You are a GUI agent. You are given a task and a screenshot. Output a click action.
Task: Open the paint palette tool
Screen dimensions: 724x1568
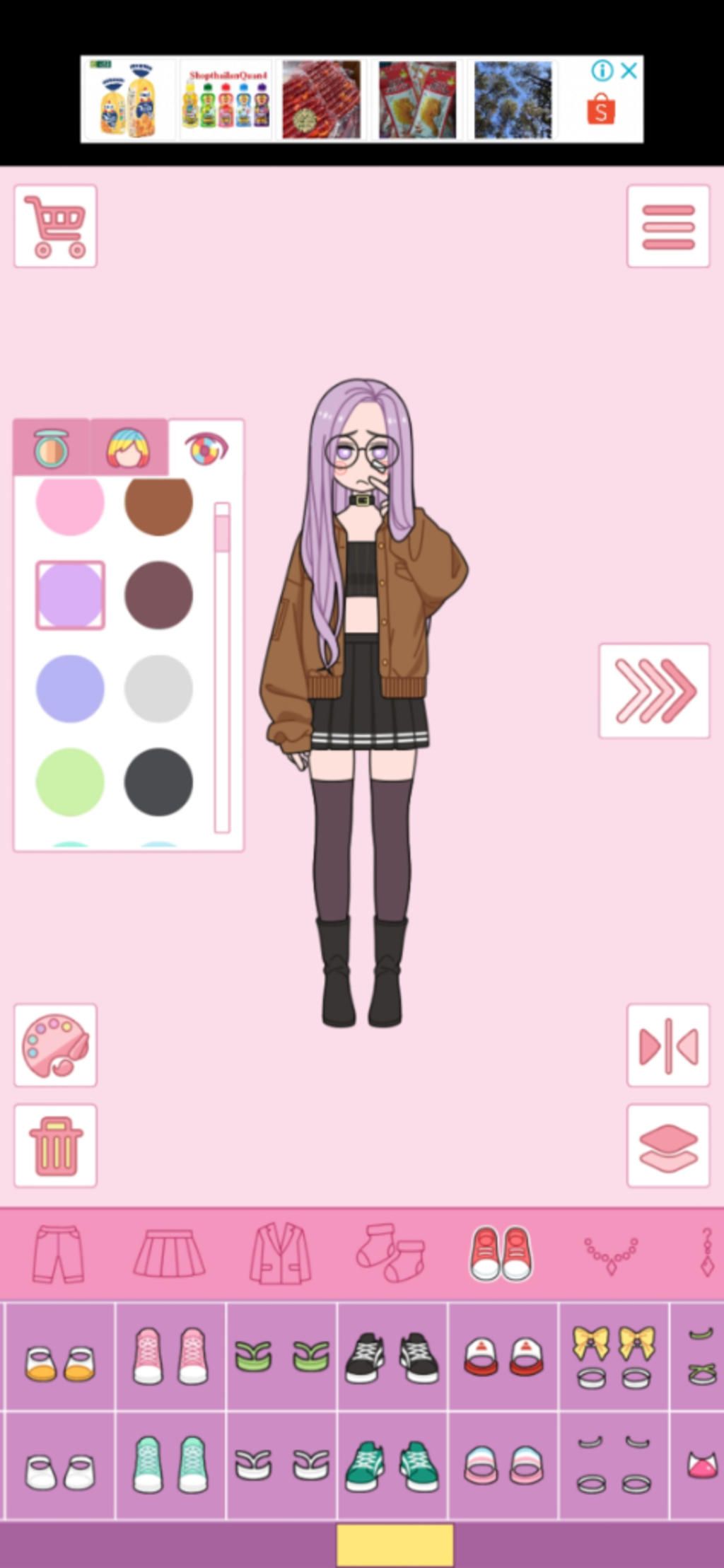pyautogui.click(x=55, y=1045)
